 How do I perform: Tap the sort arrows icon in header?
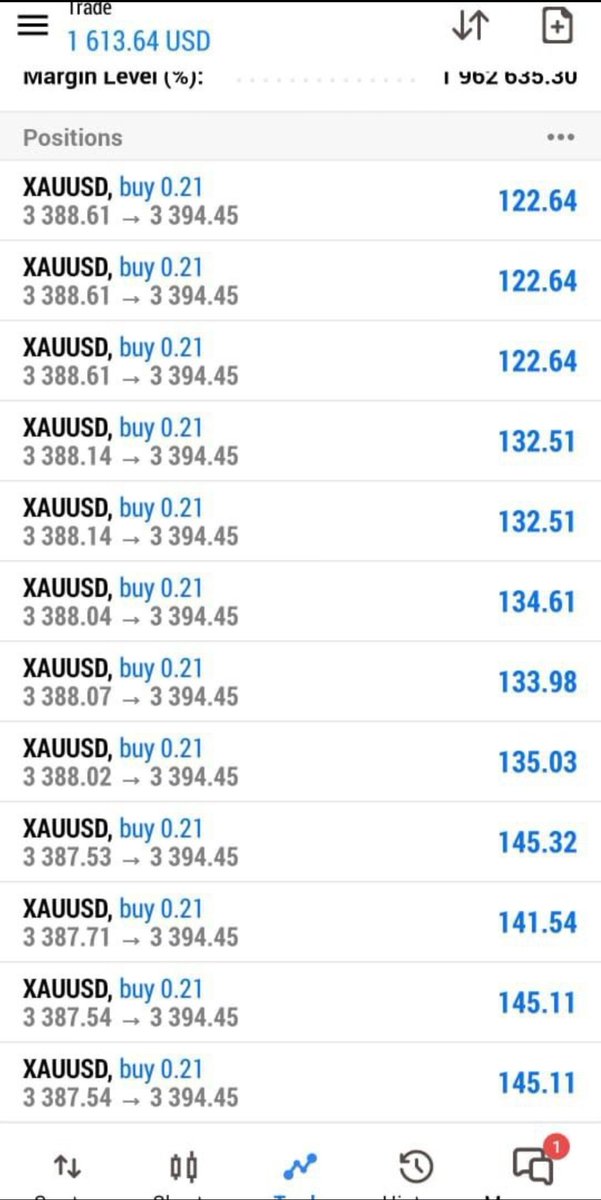coord(470,26)
